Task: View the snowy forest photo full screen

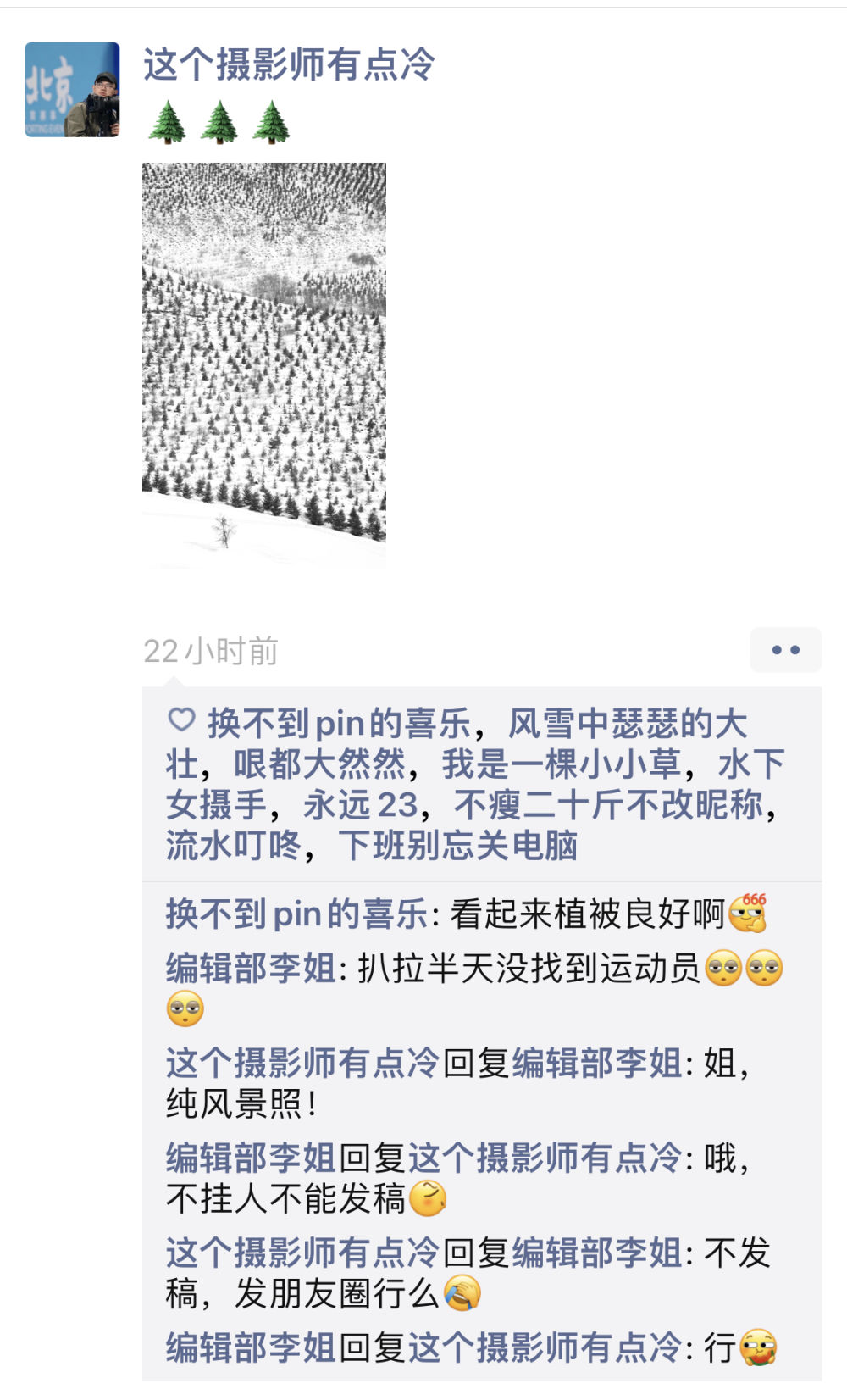Action: point(264,364)
